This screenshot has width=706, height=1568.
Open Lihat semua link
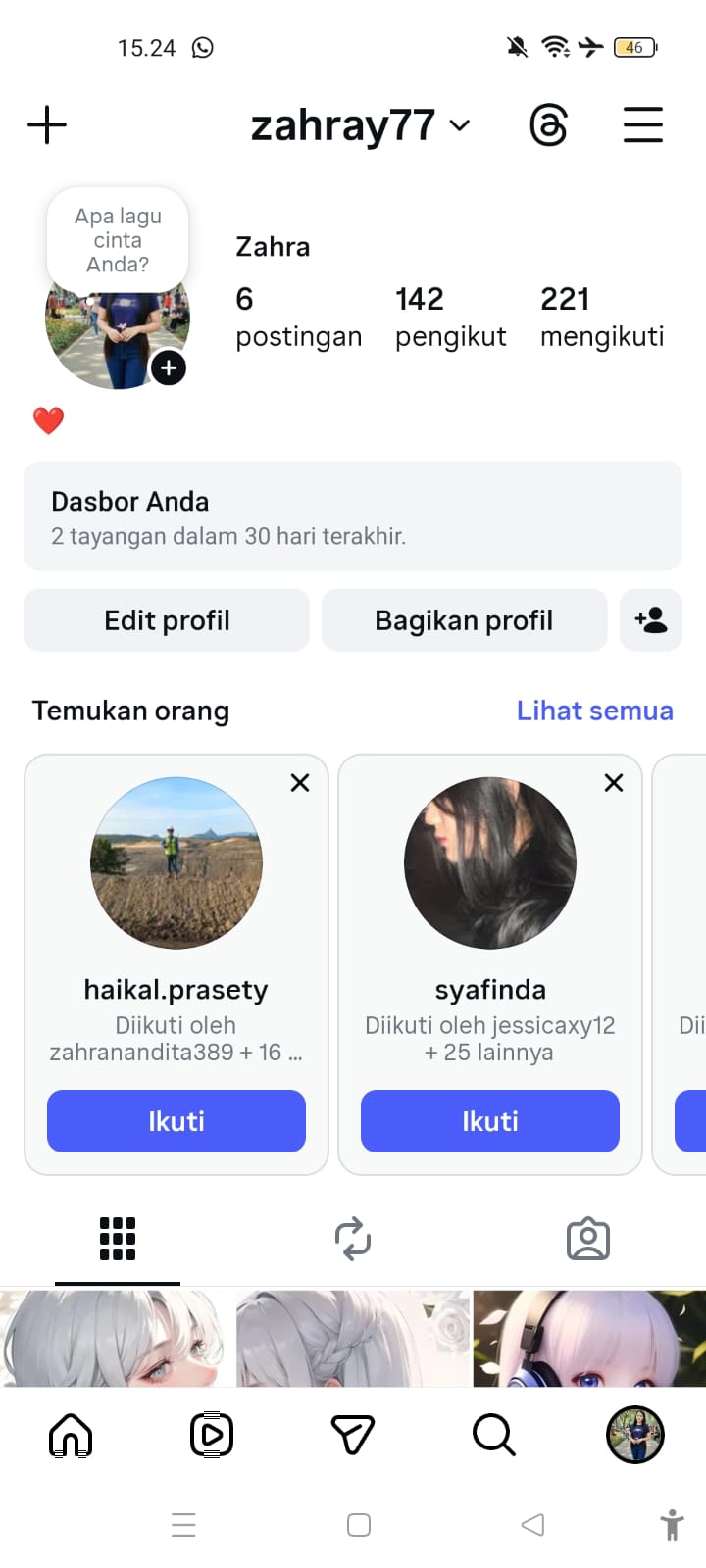point(594,710)
